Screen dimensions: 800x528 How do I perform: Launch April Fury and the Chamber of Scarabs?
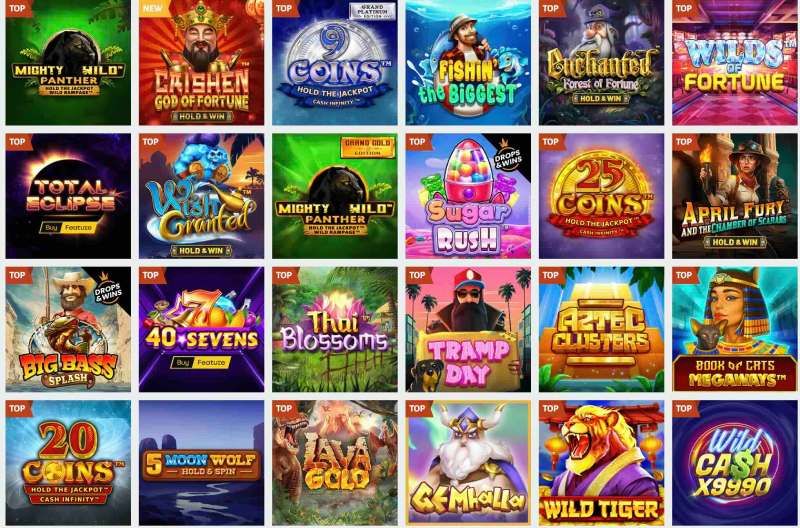[x=735, y=196]
